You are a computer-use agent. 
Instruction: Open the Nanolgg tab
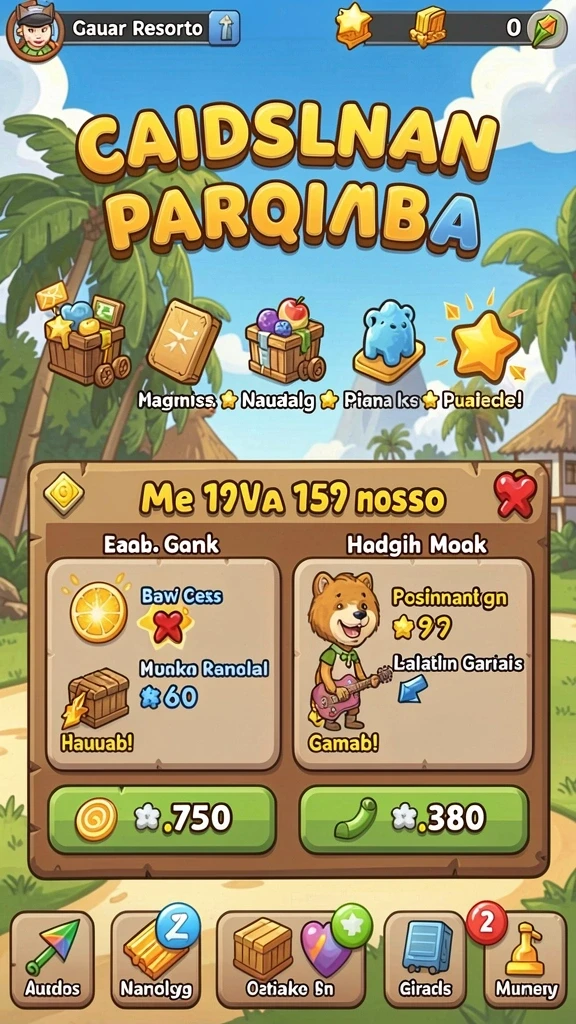click(155, 959)
